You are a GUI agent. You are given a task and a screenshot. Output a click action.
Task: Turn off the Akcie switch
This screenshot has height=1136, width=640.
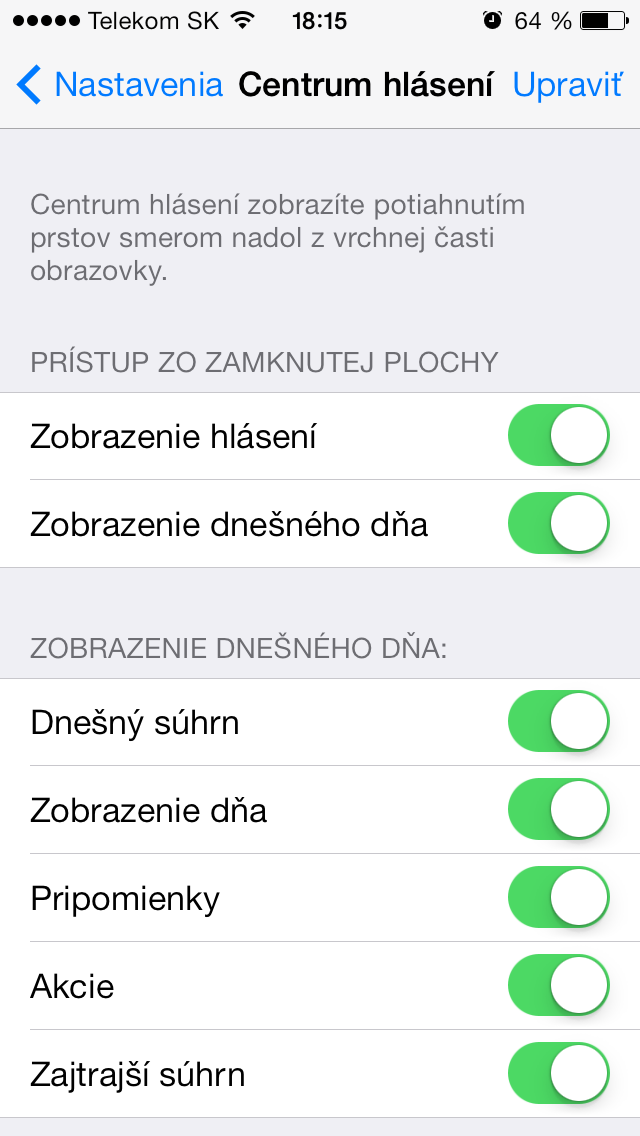coord(559,986)
